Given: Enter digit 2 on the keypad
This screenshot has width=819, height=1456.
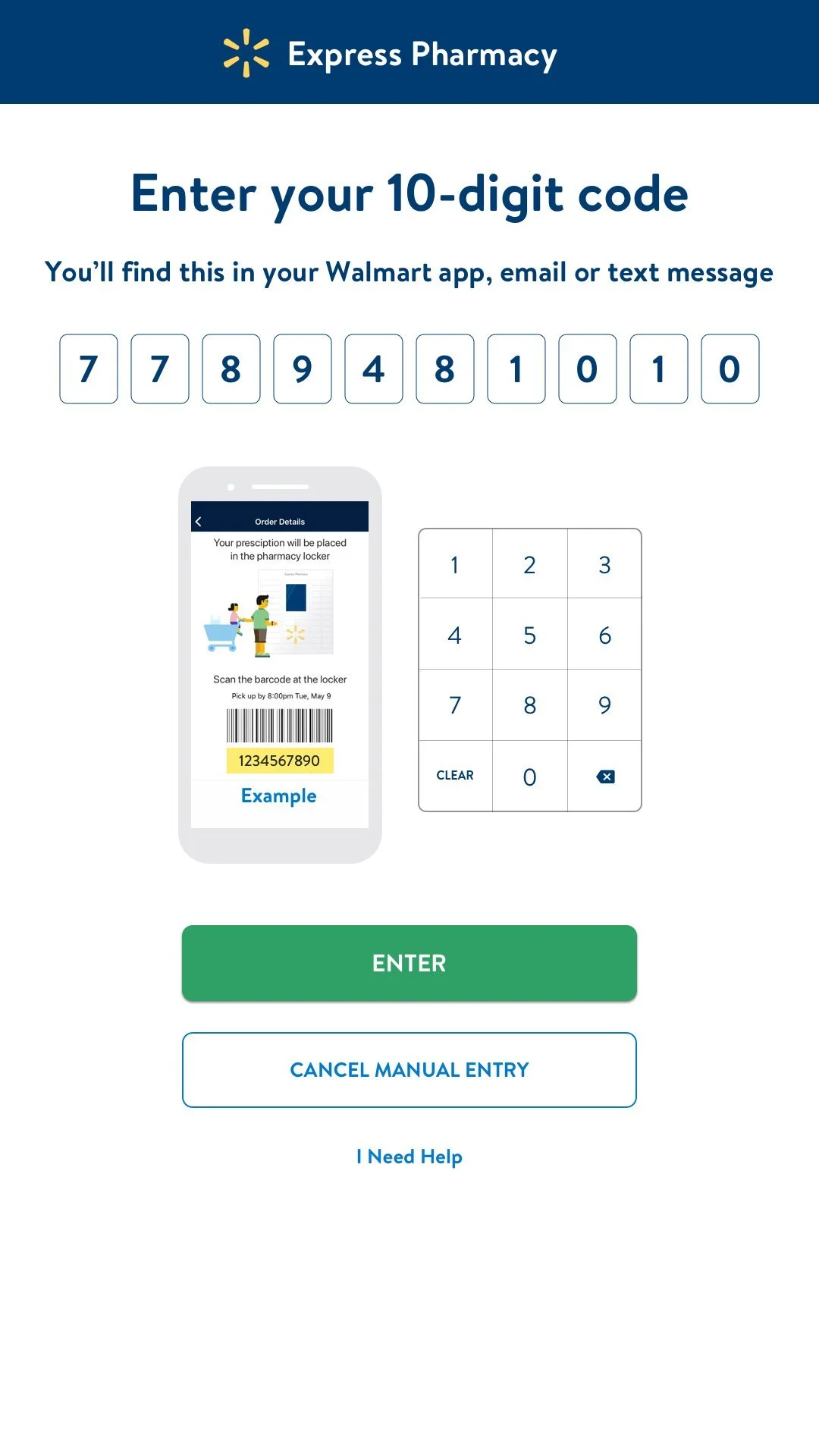Looking at the screenshot, I should tap(530, 564).
